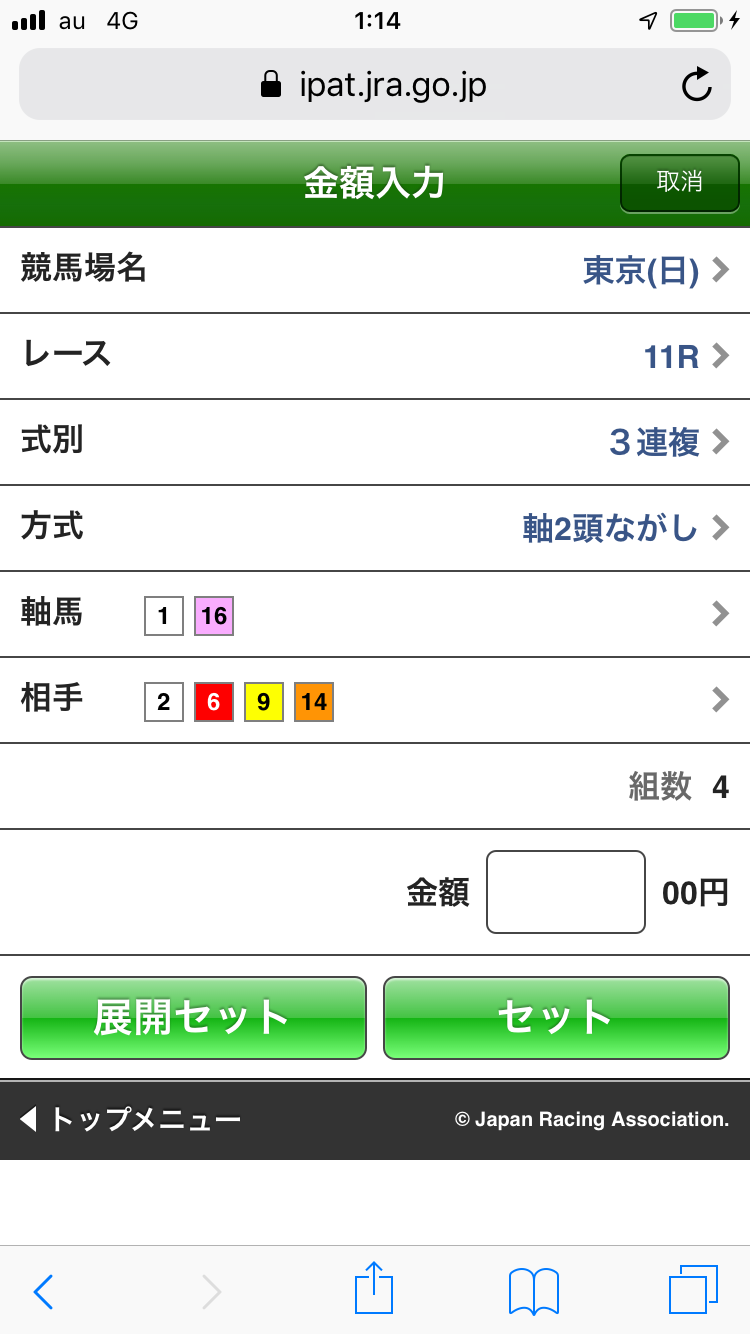Screen dimensions: 750x1334
Task: Tap the ipat.jra.go.jp address bar
Action: tap(375, 85)
